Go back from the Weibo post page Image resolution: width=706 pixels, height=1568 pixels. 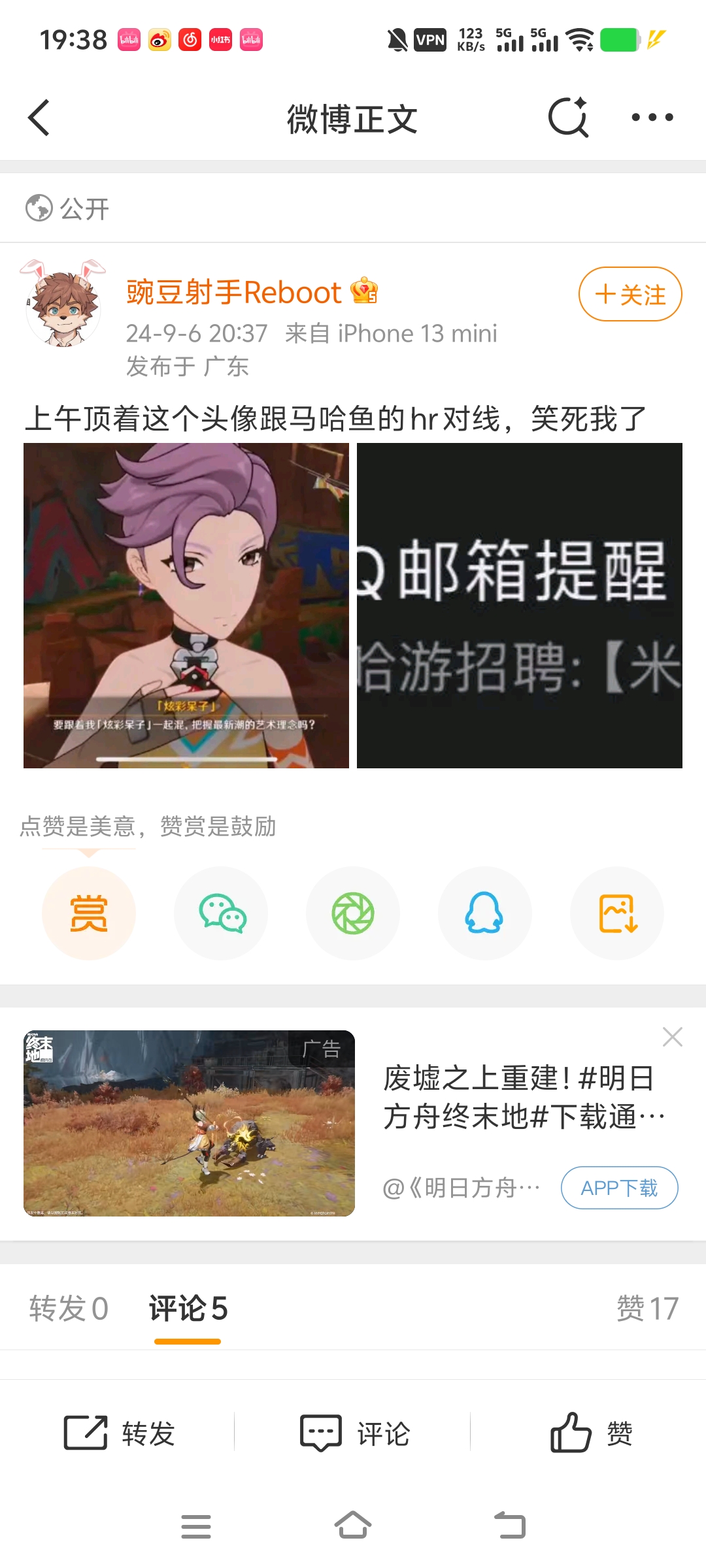pos(39,118)
